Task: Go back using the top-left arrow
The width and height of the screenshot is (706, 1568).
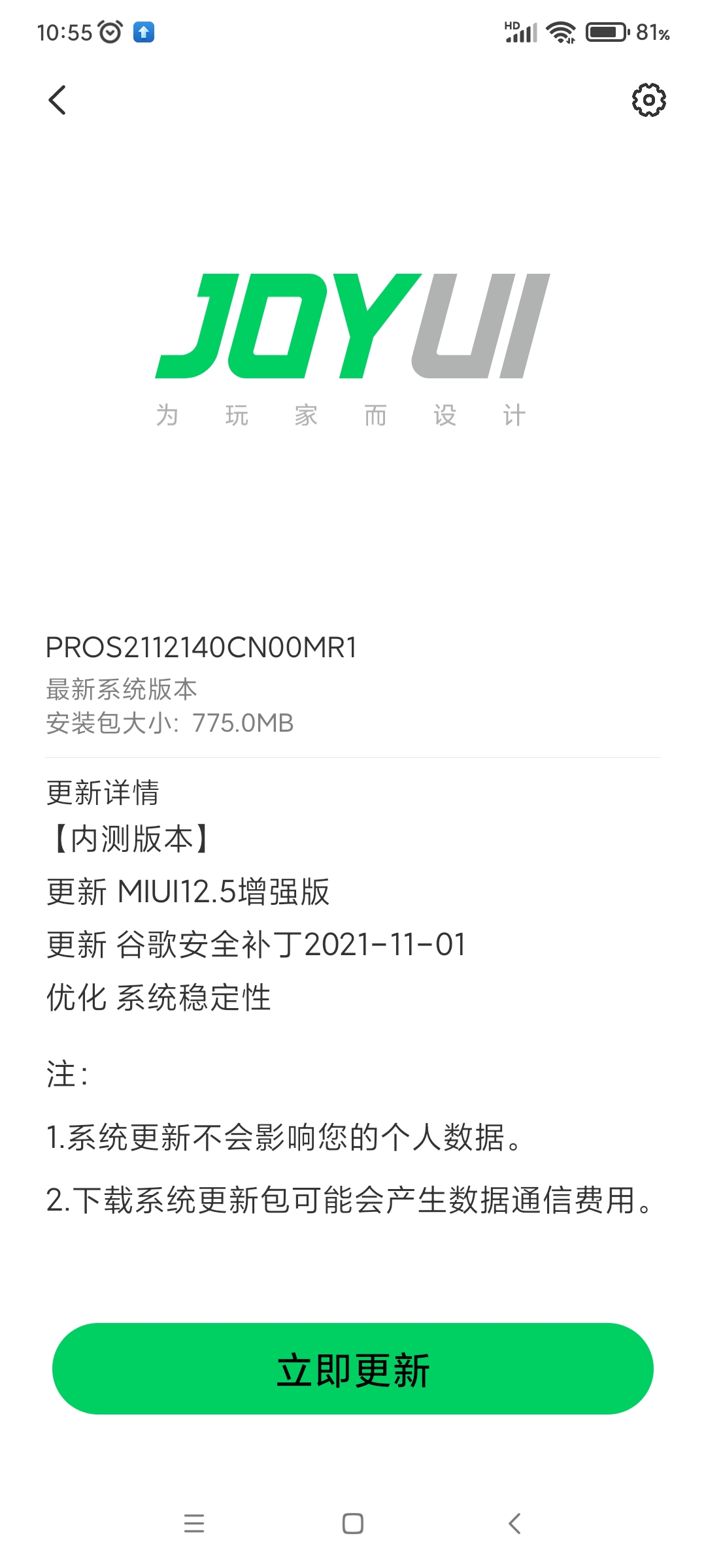Action: pos(58,100)
